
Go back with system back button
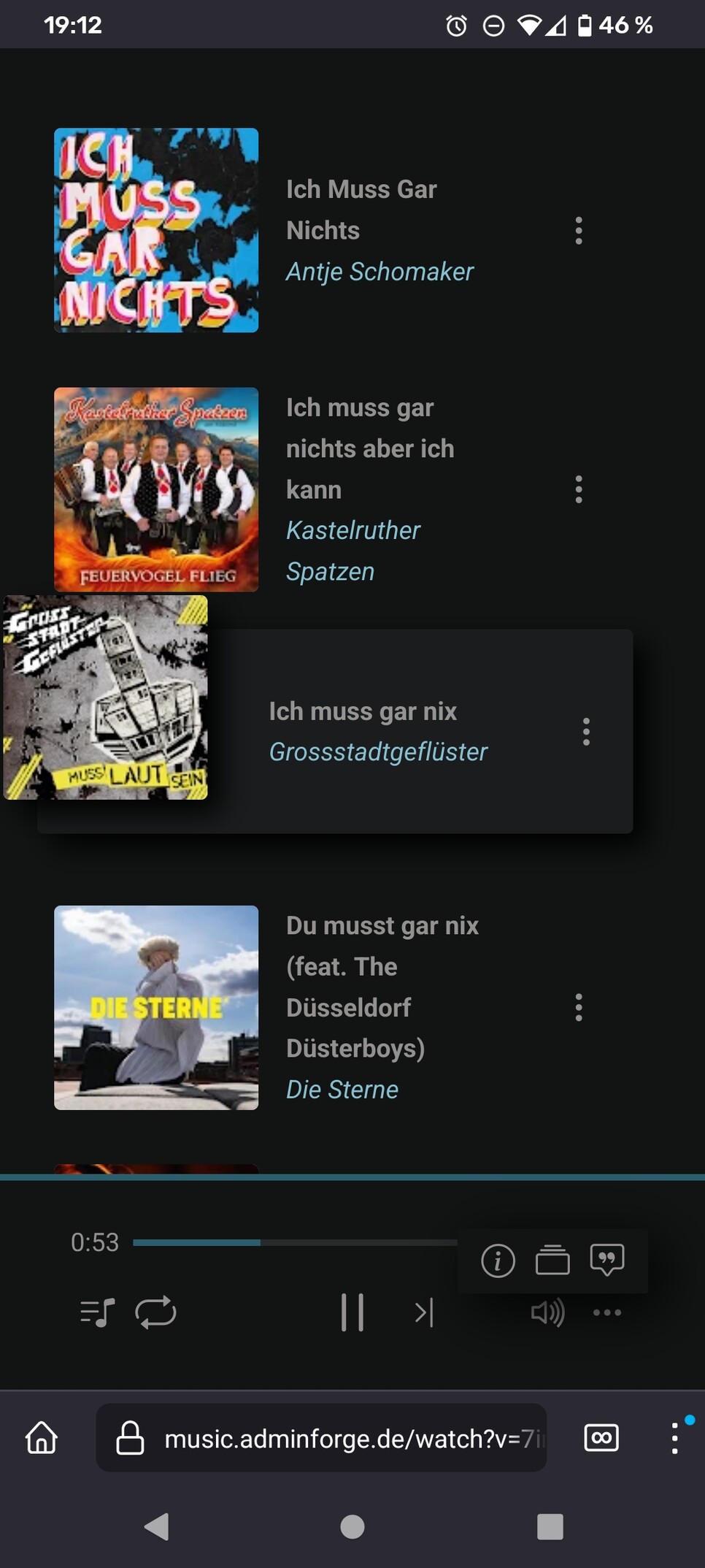click(x=156, y=1526)
